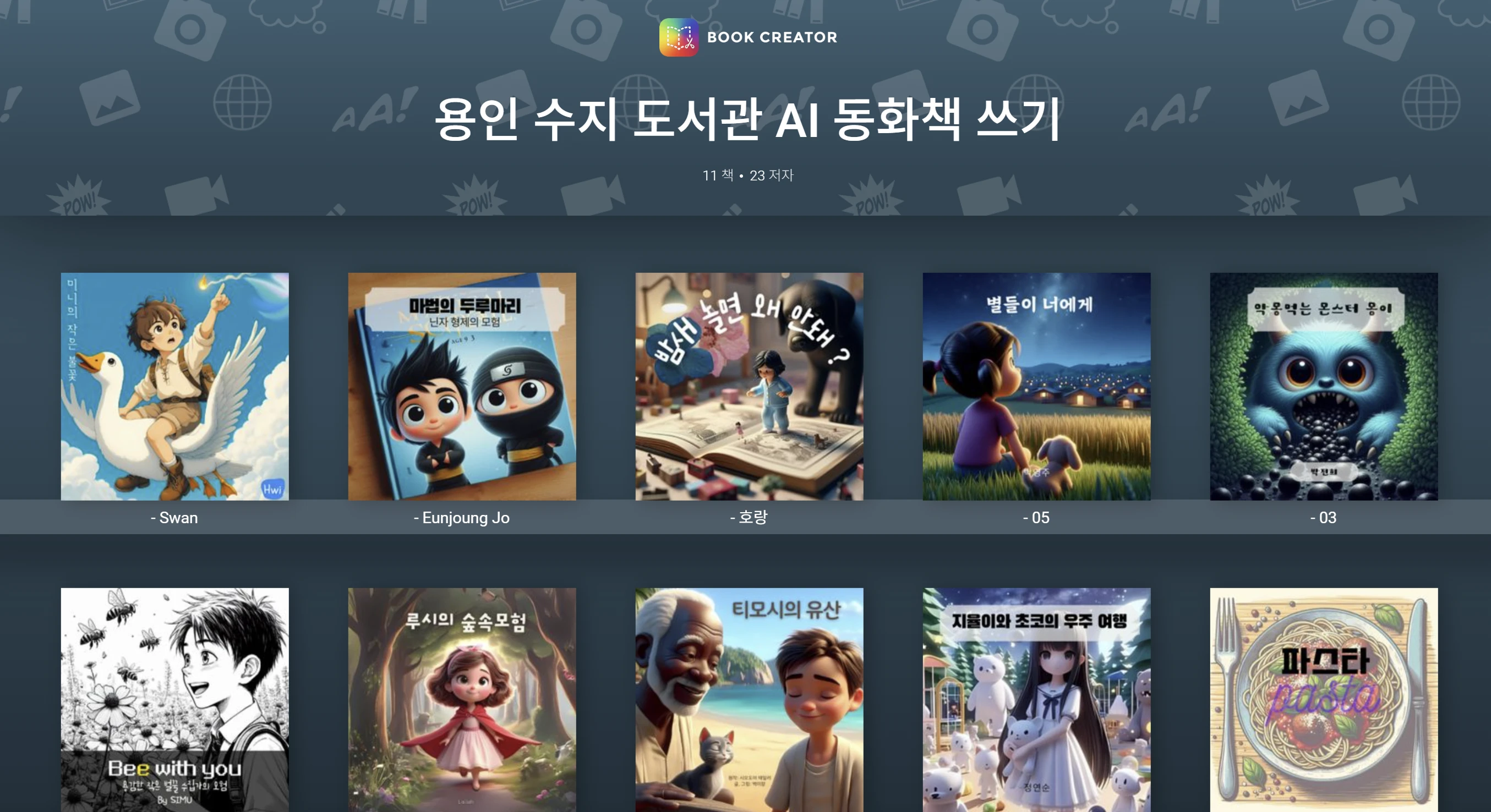
Task: Open the book '별들이 너에게'
Action: [x=1036, y=386]
